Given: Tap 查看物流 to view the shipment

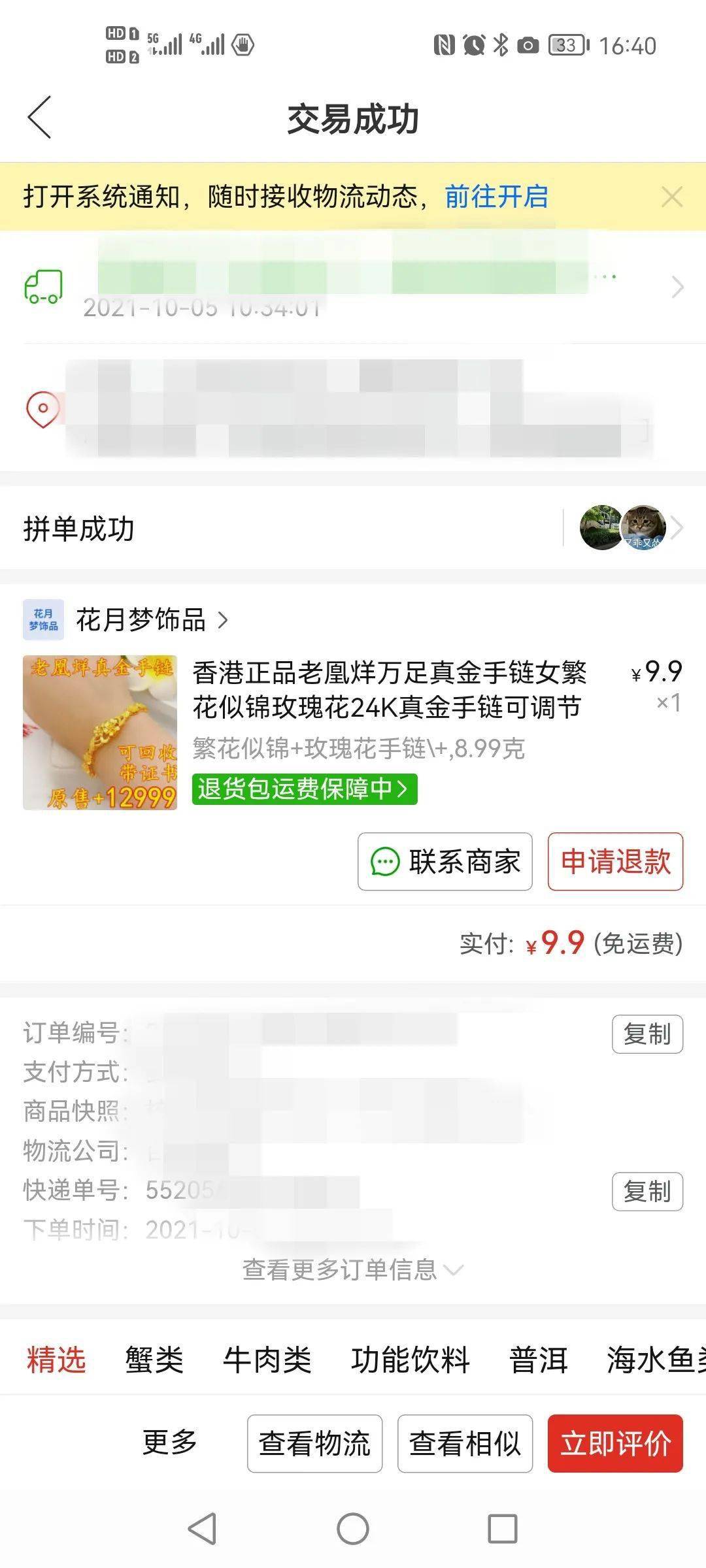Looking at the screenshot, I should [x=314, y=1443].
